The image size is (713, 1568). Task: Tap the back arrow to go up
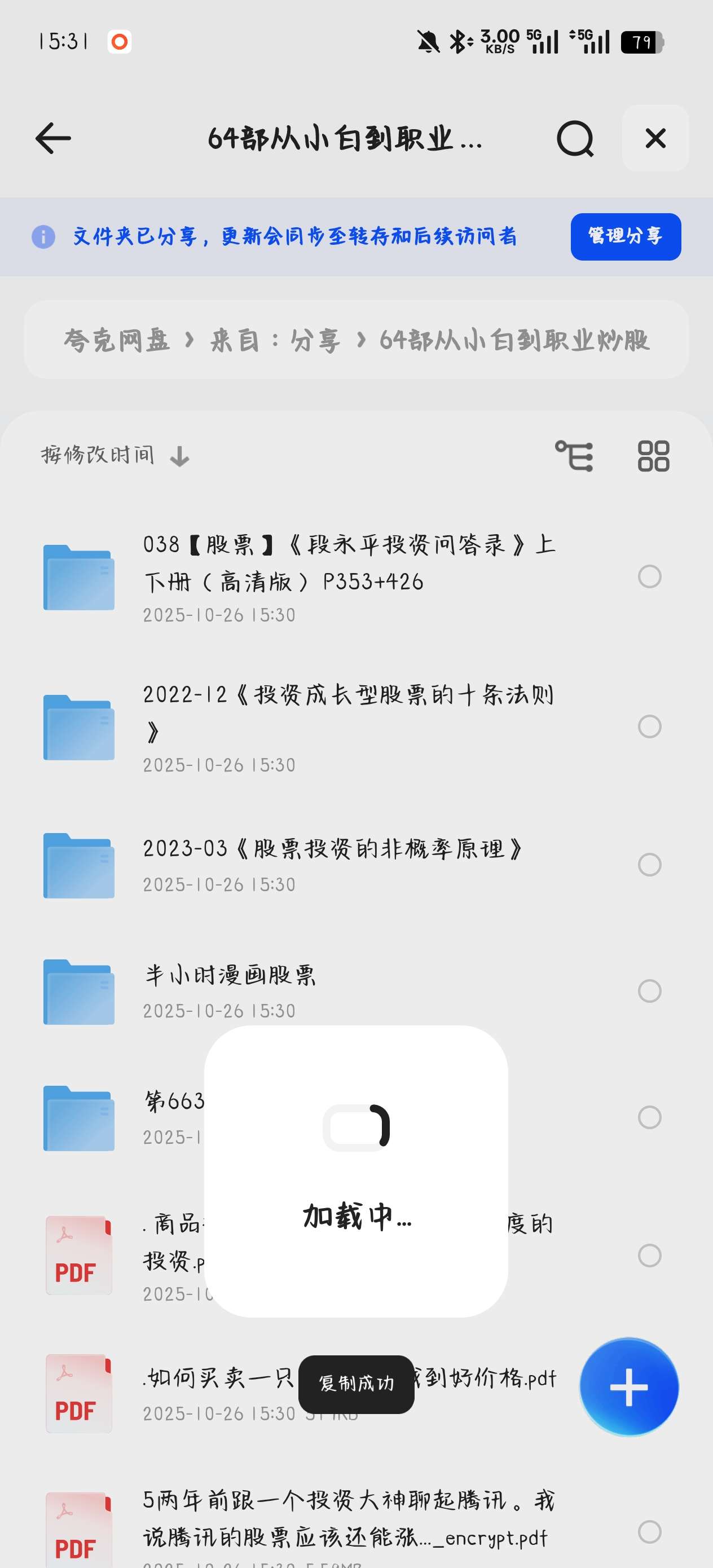point(52,139)
